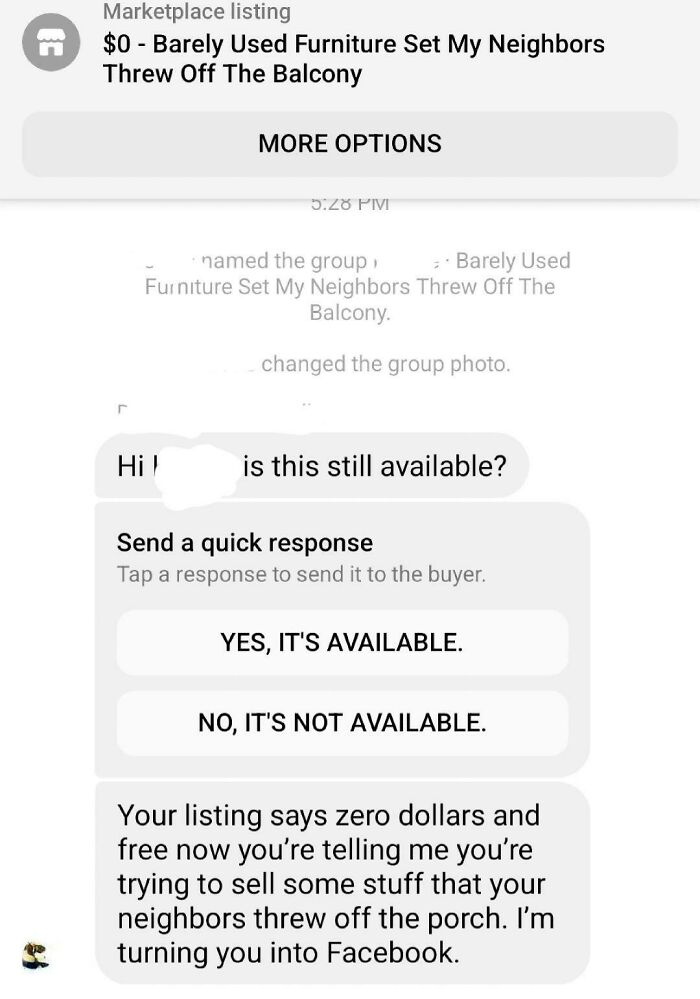Image resolution: width=700 pixels, height=999 pixels.
Task: Open the More Options button
Action: [349, 144]
